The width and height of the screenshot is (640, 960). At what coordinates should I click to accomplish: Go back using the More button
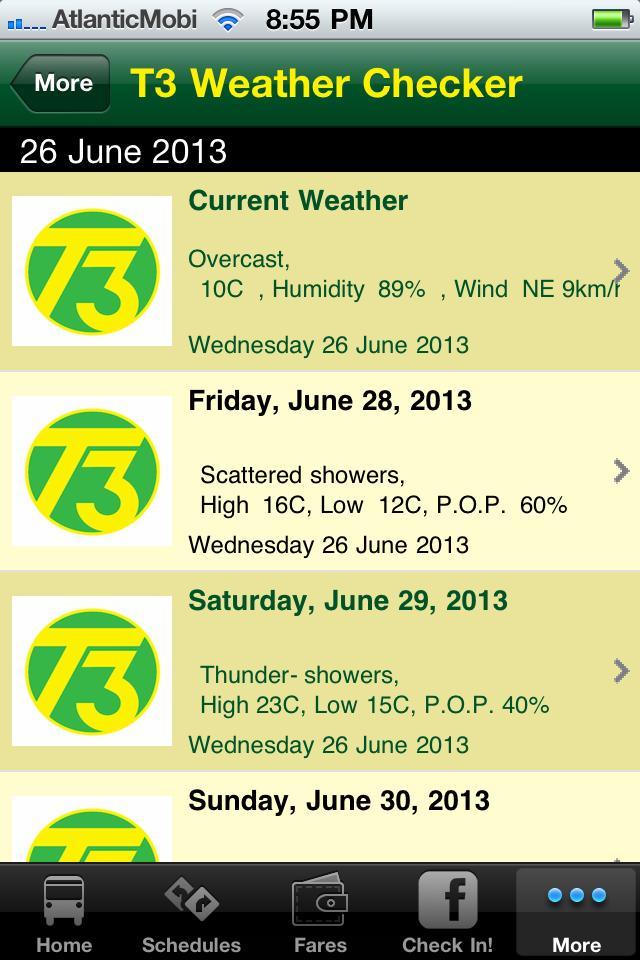(x=60, y=84)
